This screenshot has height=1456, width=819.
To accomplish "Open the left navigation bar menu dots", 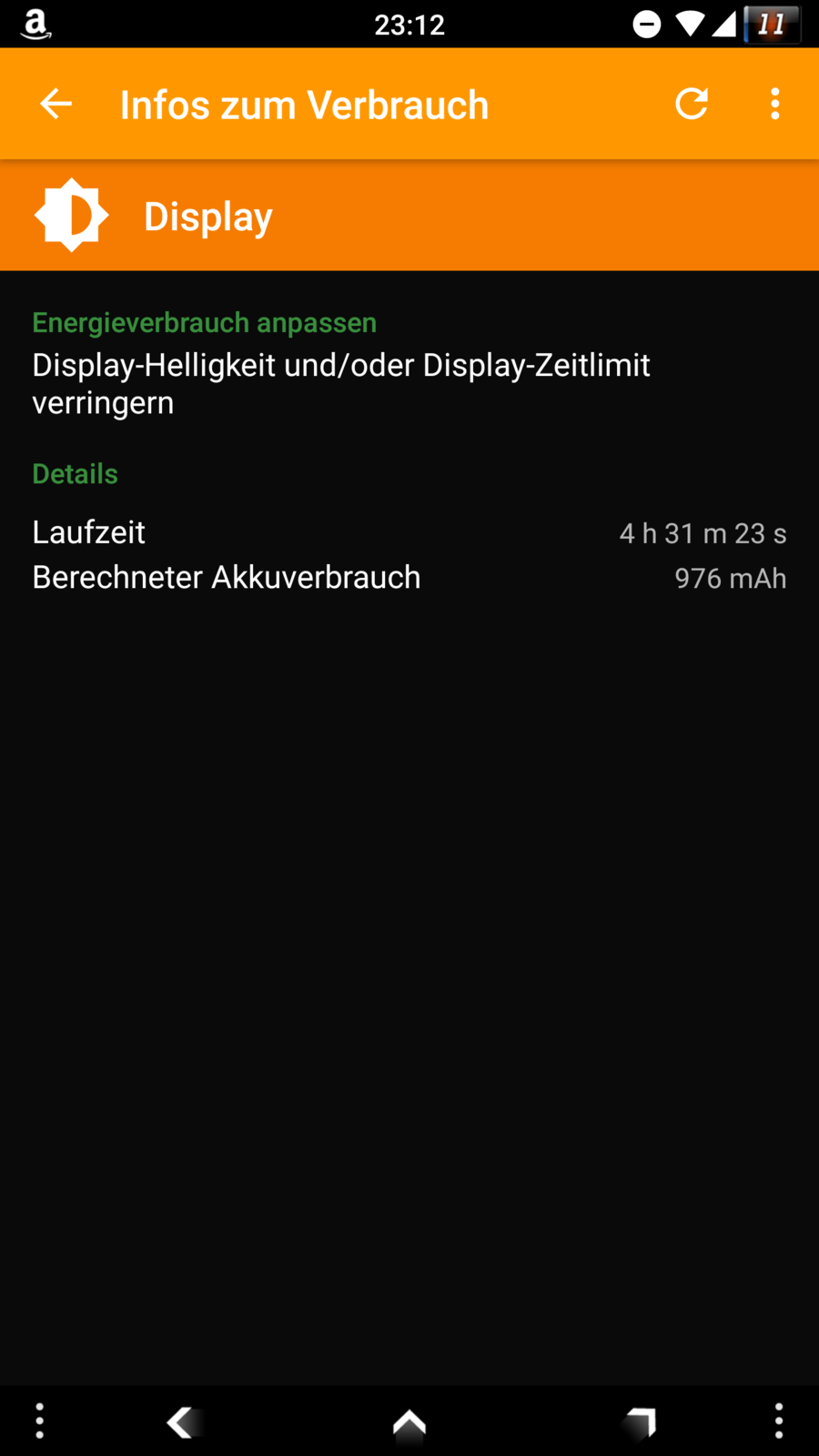I will pyautogui.click(x=39, y=1421).
